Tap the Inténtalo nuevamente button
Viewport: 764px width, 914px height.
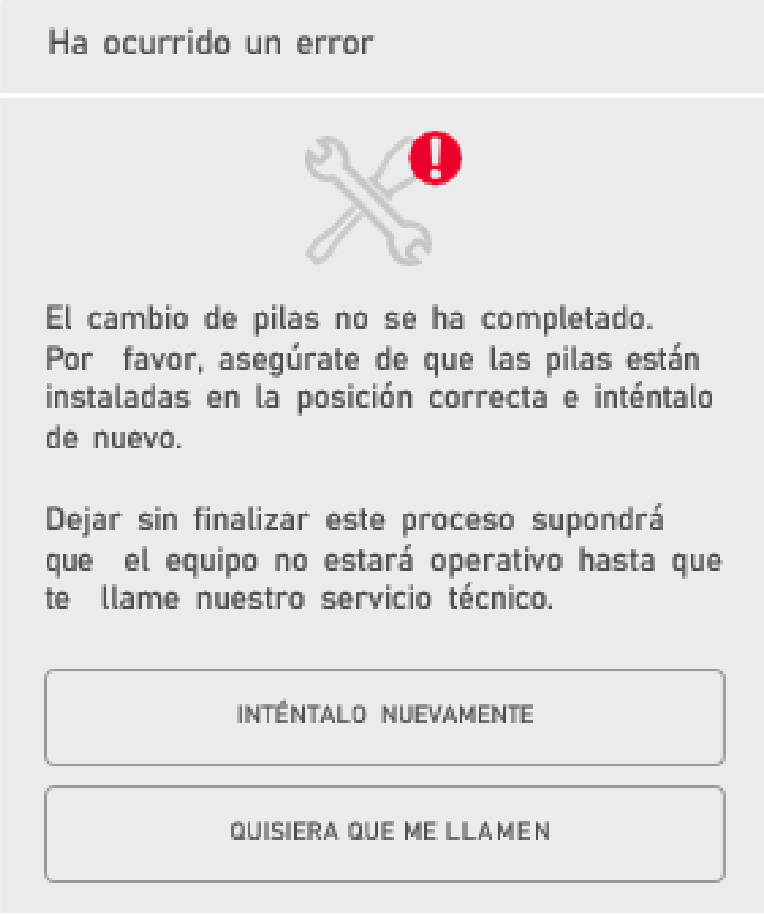point(384,716)
